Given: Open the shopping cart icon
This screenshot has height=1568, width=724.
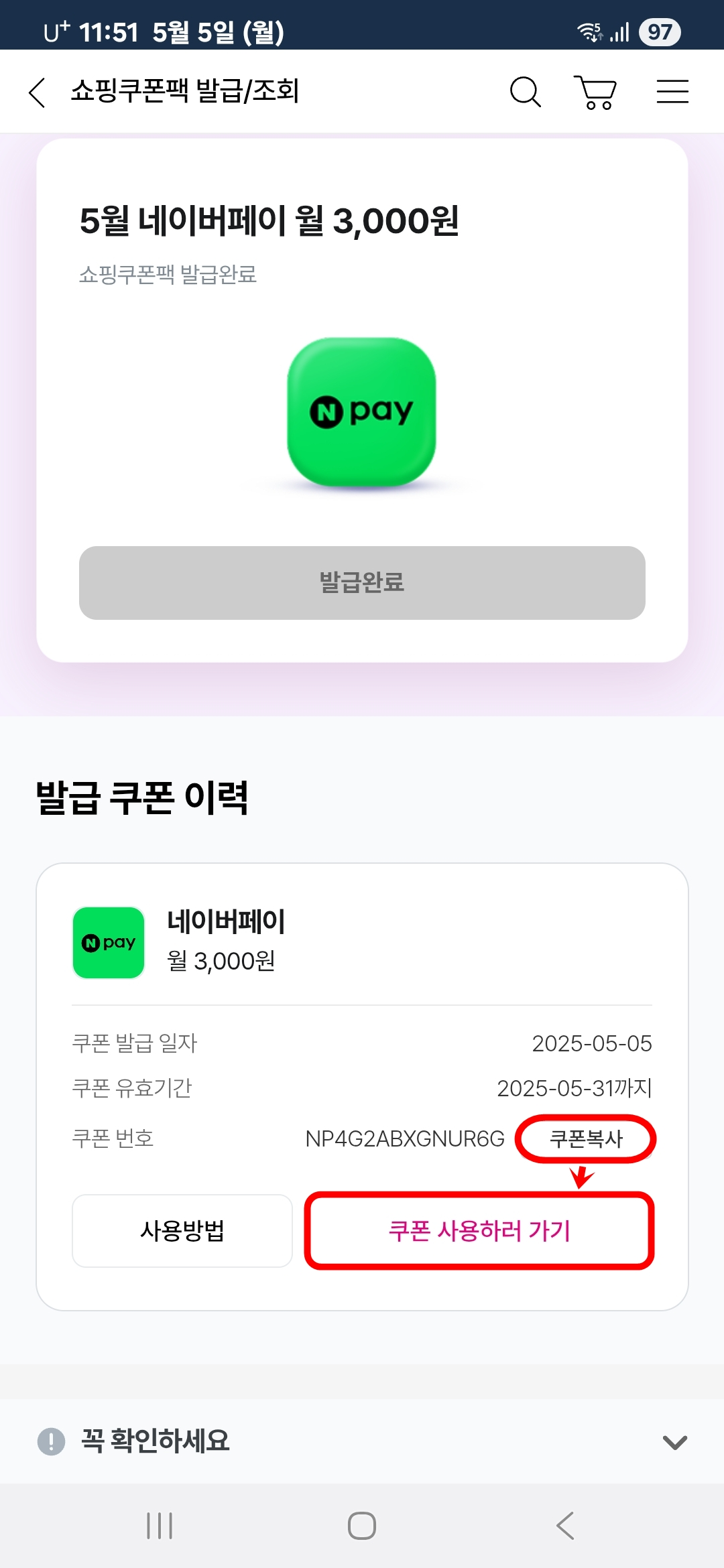Looking at the screenshot, I should click(x=595, y=91).
